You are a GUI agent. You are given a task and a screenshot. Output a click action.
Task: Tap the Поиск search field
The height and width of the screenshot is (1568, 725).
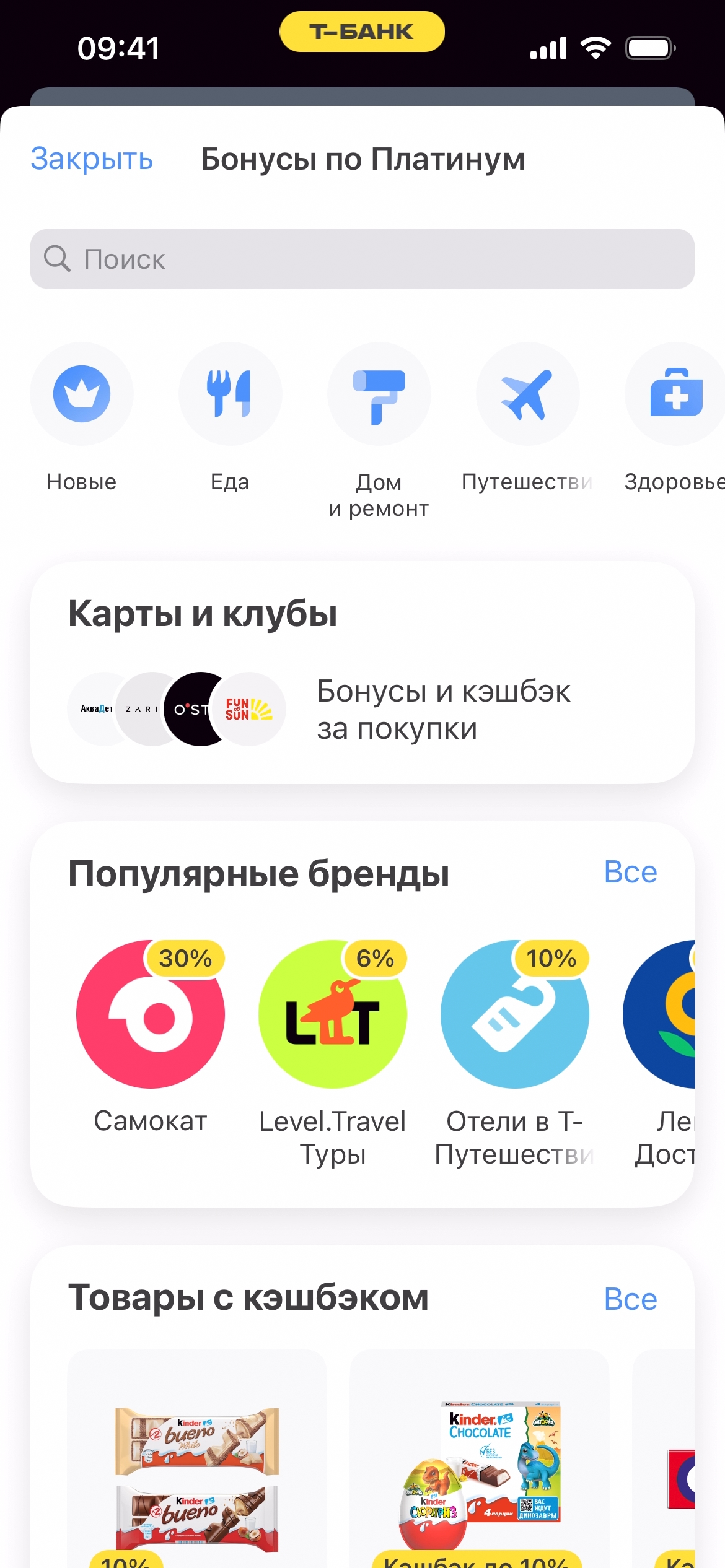[x=362, y=259]
